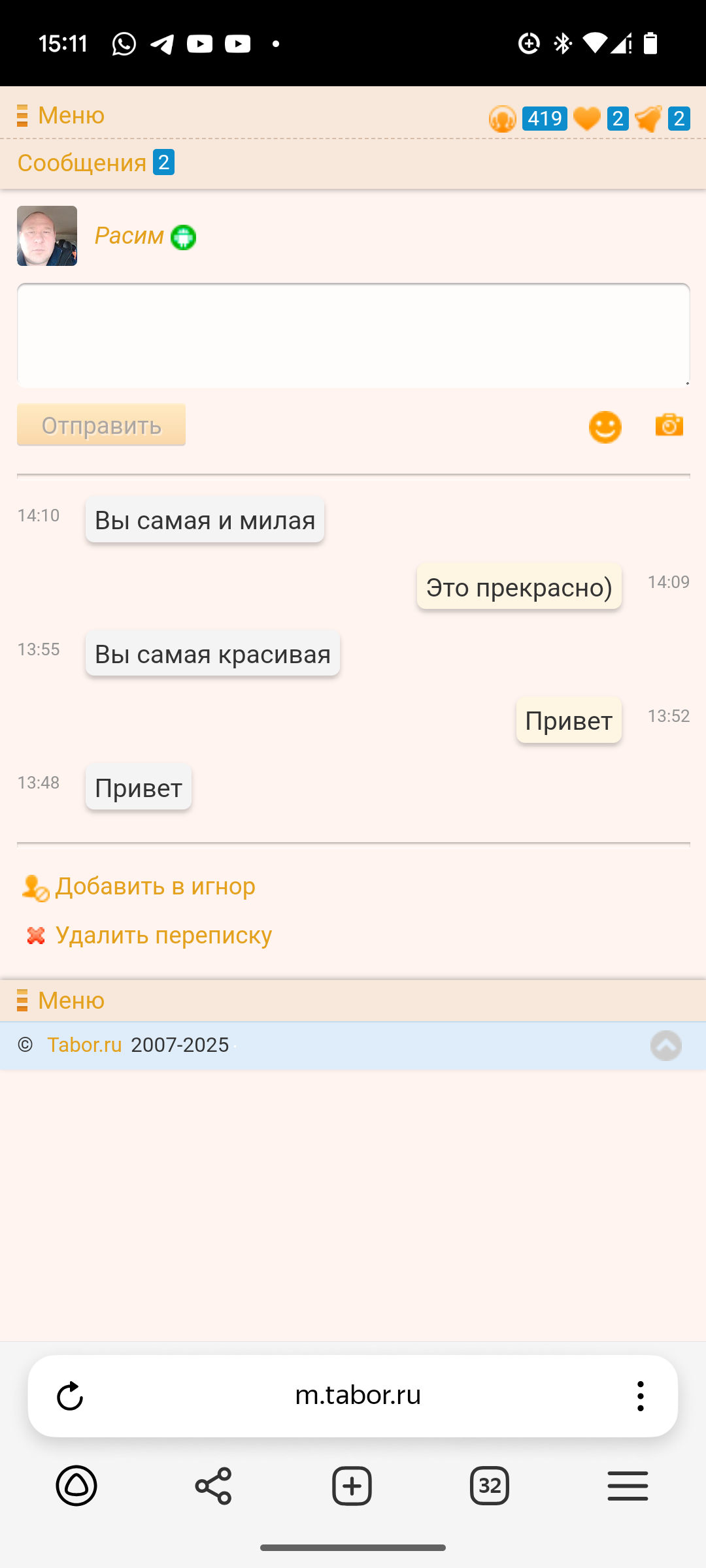Open the top Меню link
Viewport: 706px width, 1568px height.
pyautogui.click(x=71, y=116)
